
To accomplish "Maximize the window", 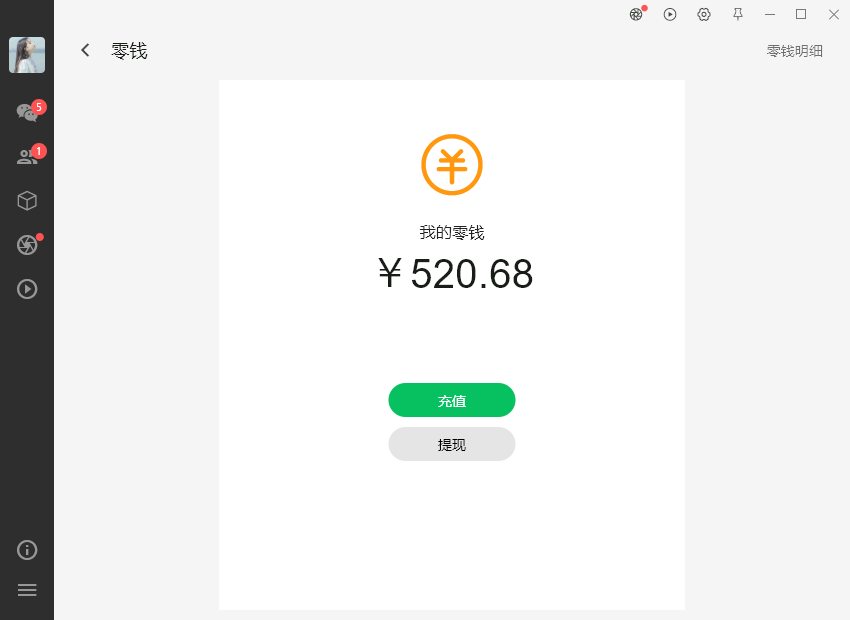I will pyautogui.click(x=801, y=14).
